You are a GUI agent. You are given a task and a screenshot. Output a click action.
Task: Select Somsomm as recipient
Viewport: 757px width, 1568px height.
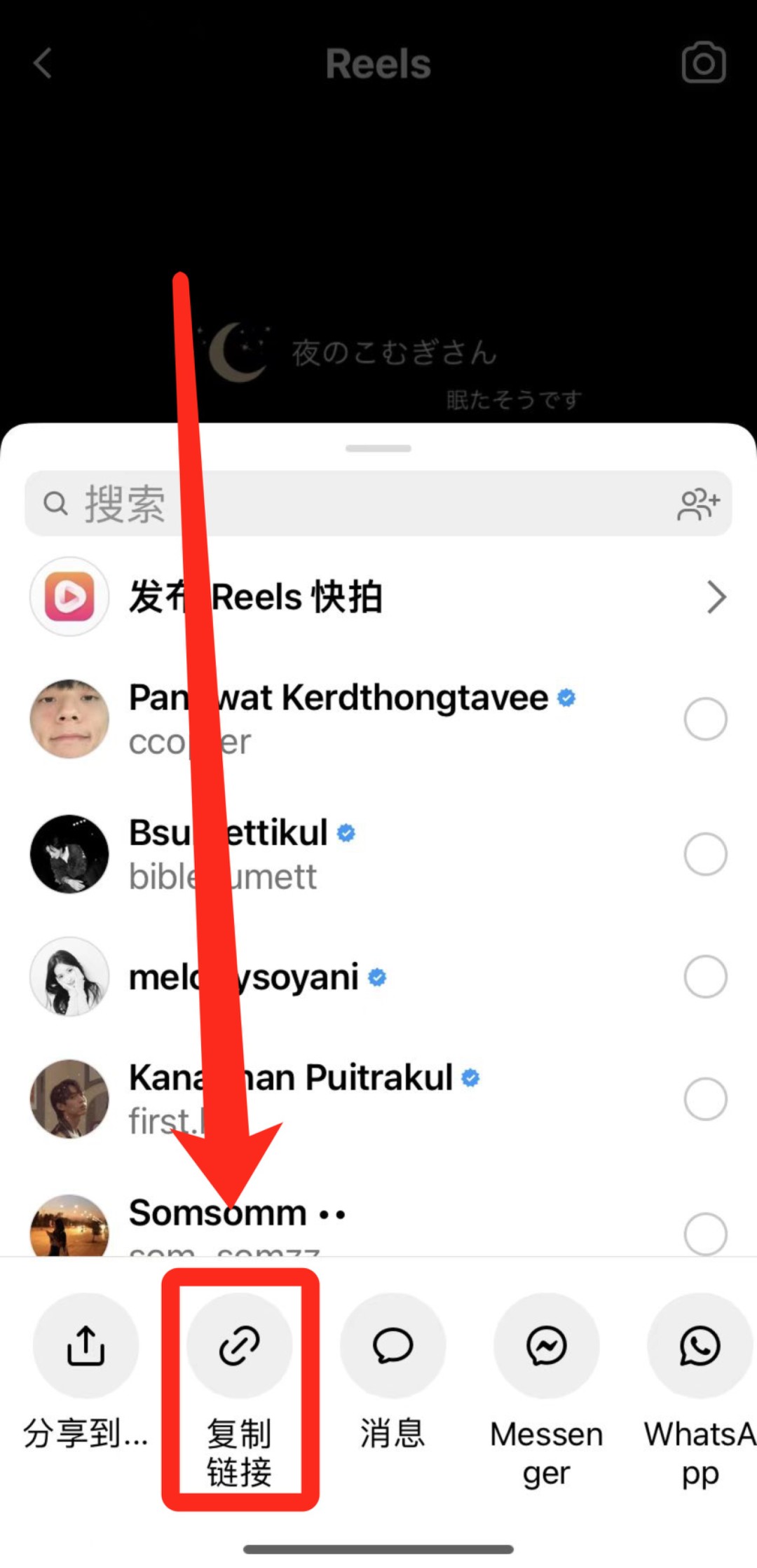(x=704, y=1233)
